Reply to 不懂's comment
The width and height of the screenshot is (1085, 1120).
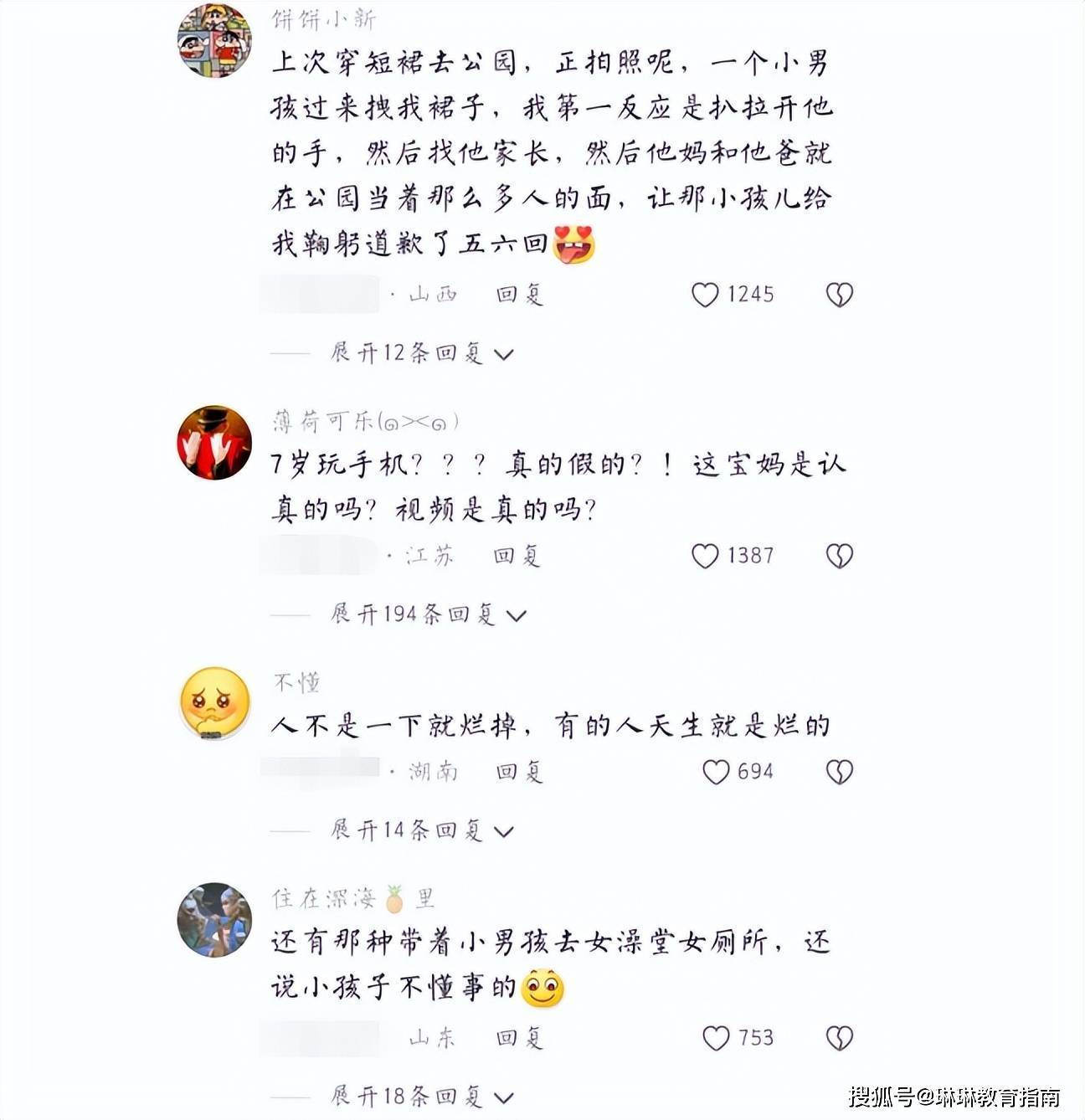[x=519, y=772]
